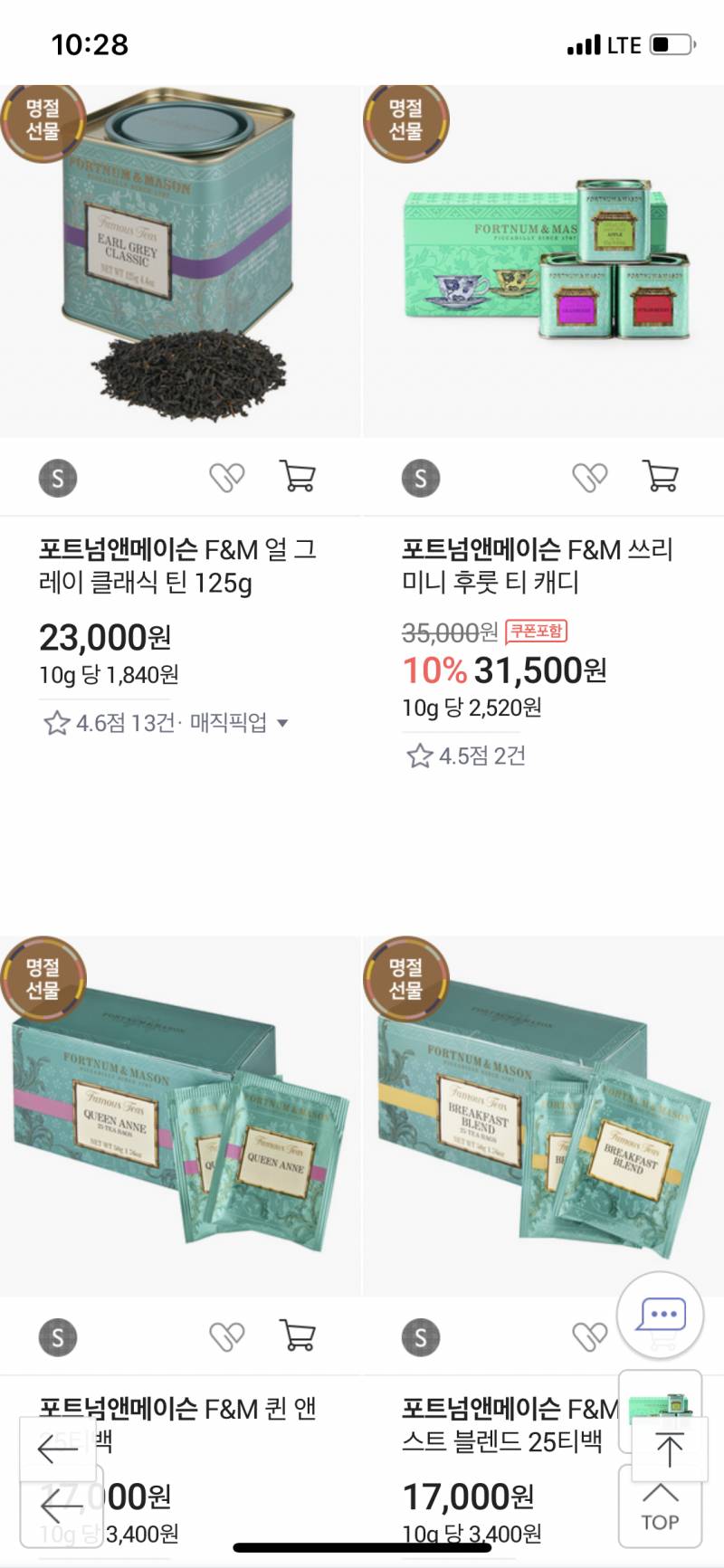The width and height of the screenshot is (724, 1568).
Task: Add the Queen Anne tea to the cart
Action: coord(299,1336)
